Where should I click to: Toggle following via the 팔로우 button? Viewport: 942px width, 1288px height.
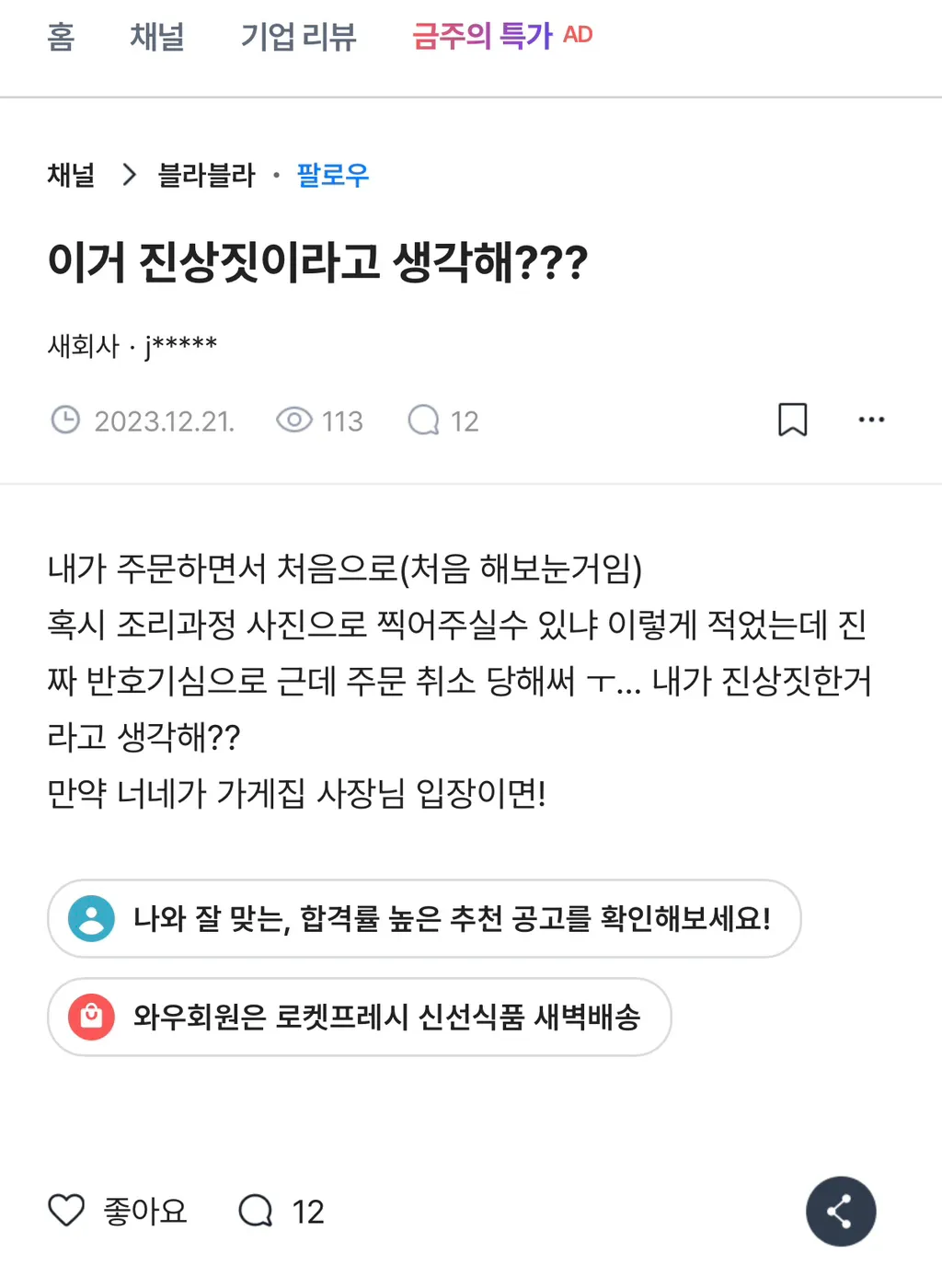click(331, 175)
